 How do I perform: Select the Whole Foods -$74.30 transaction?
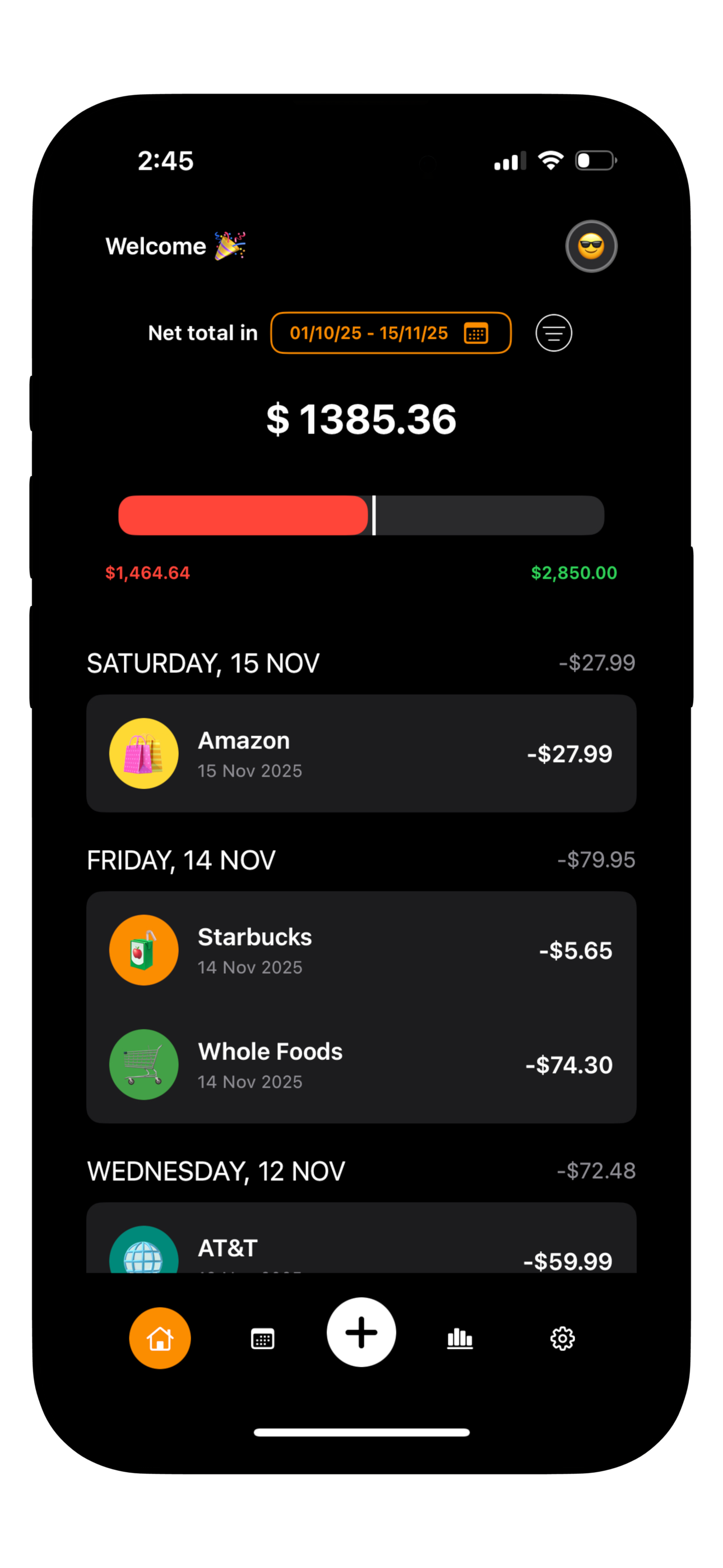[x=361, y=1064]
